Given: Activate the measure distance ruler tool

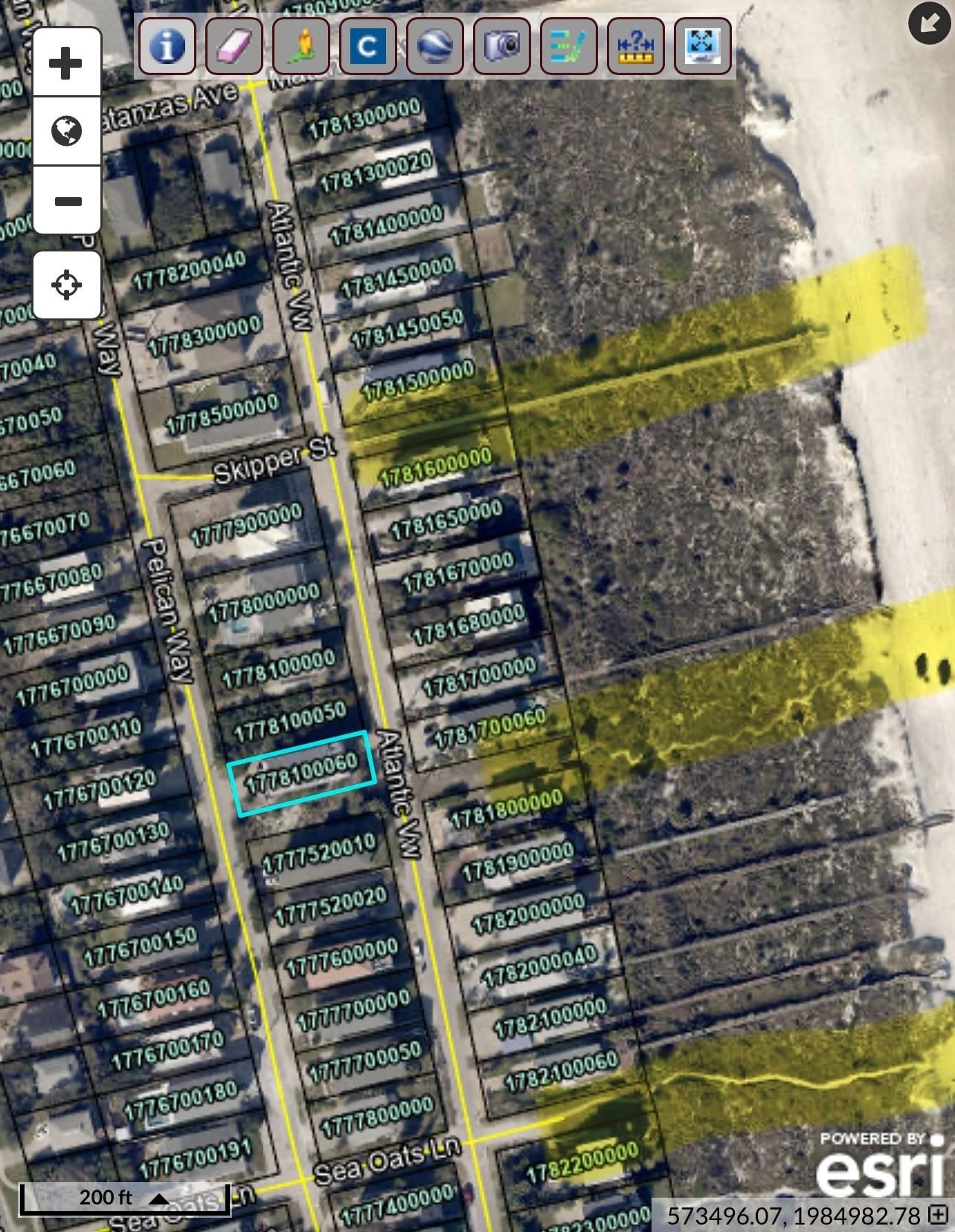Looking at the screenshot, I should coord(636,46).
